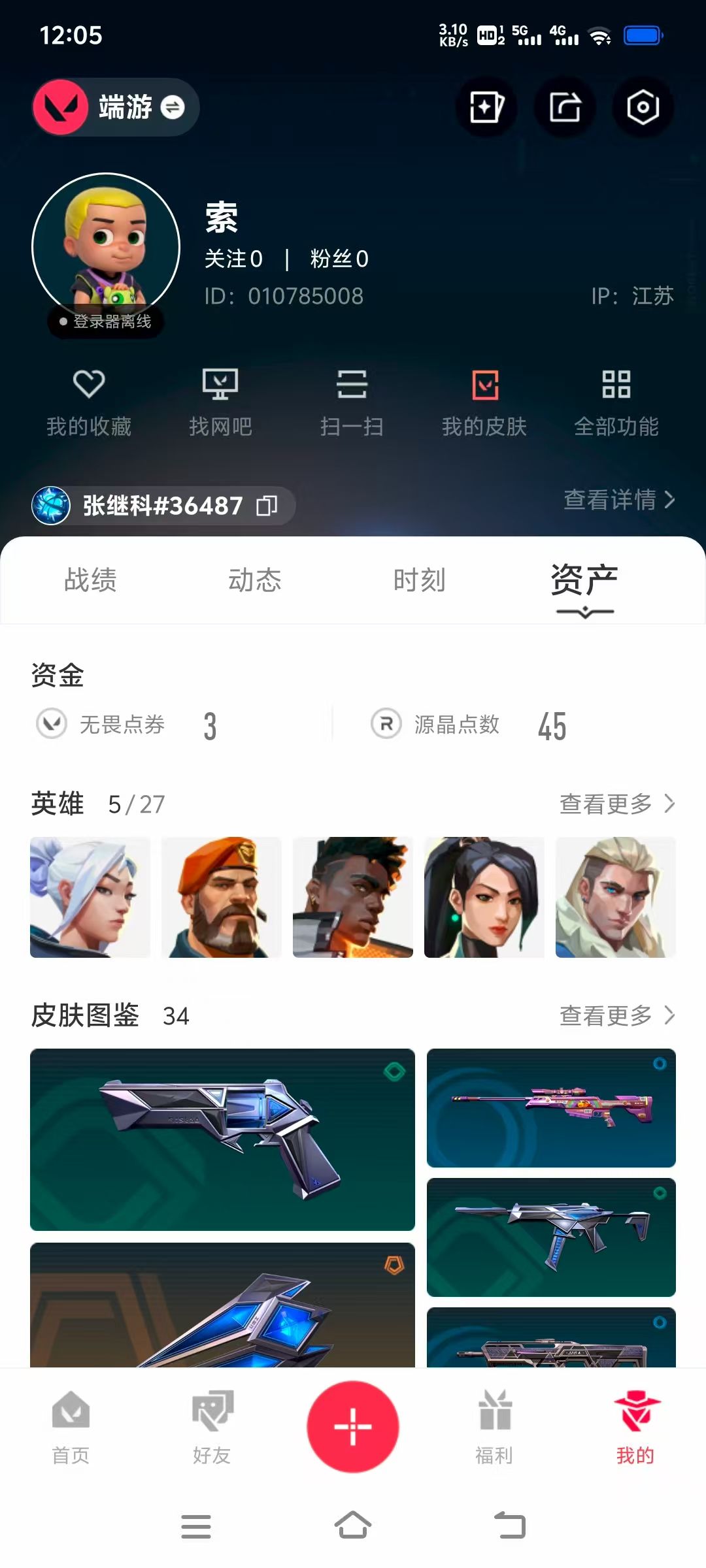The height and width of the screenshot is (1568, 706).
Task: Open the 福利 benefits tab
Action: pyautogui.click(x=494, y=1428)
